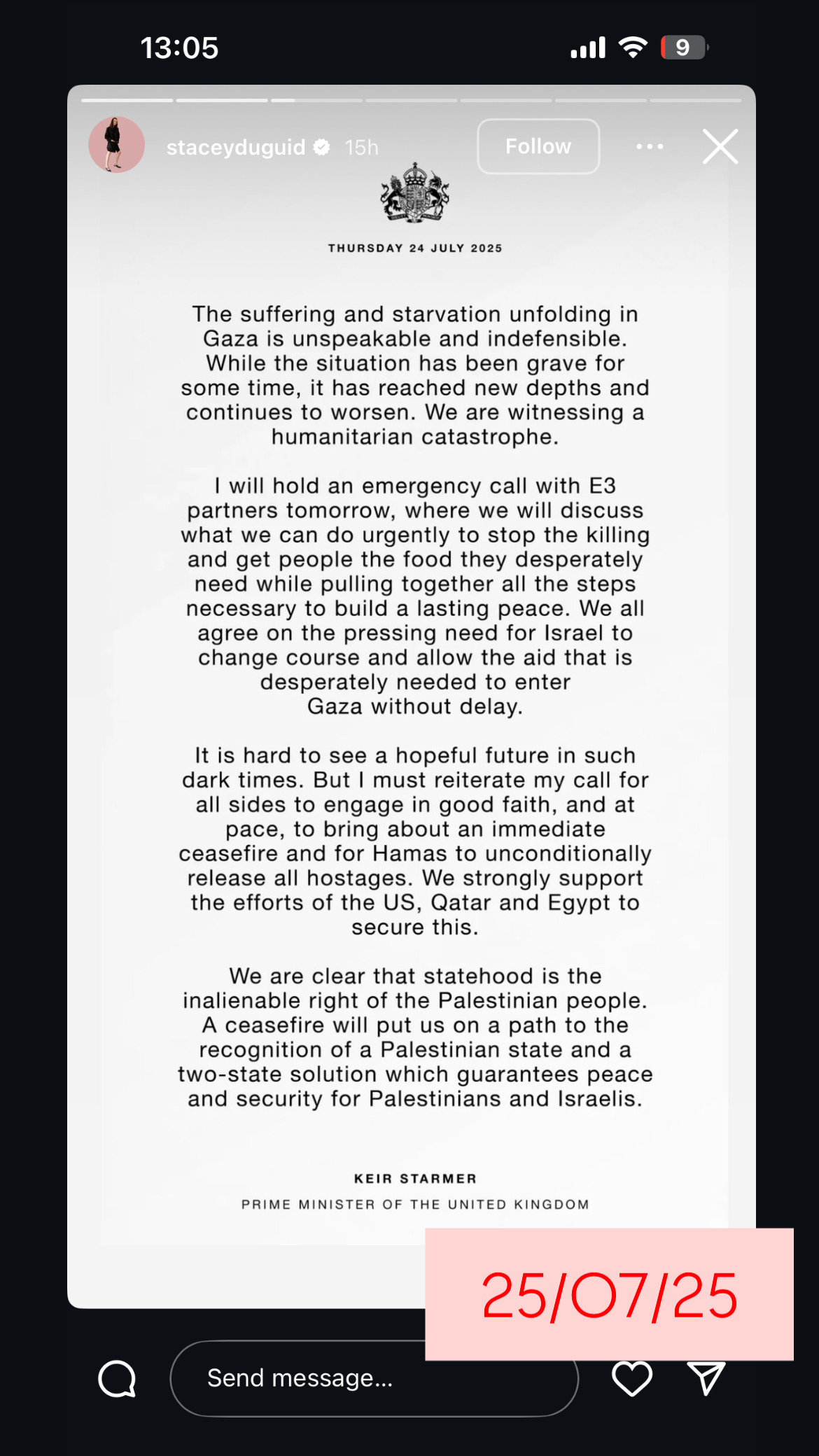This screenshot has height=1456, width=819.
Task: Follow staceyduguid
Action: coord(538,146)
